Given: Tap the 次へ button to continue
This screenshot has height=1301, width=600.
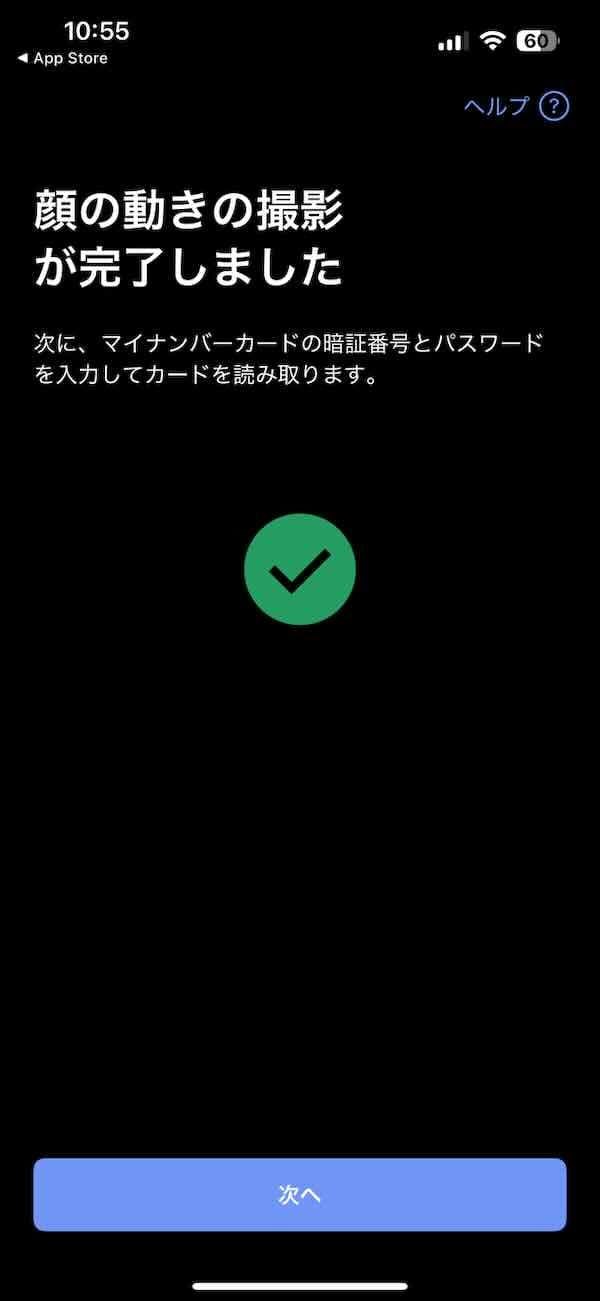Looking at the screenshot, I should pyautogui.click(x=300, y=1194).
